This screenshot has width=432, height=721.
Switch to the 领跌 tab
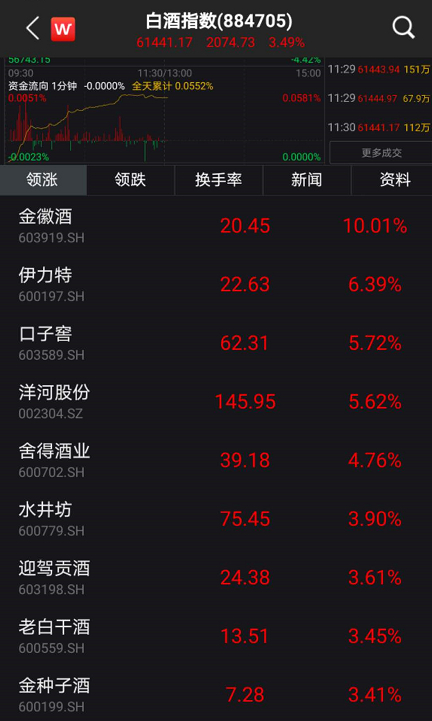click(x=131, y=180)
